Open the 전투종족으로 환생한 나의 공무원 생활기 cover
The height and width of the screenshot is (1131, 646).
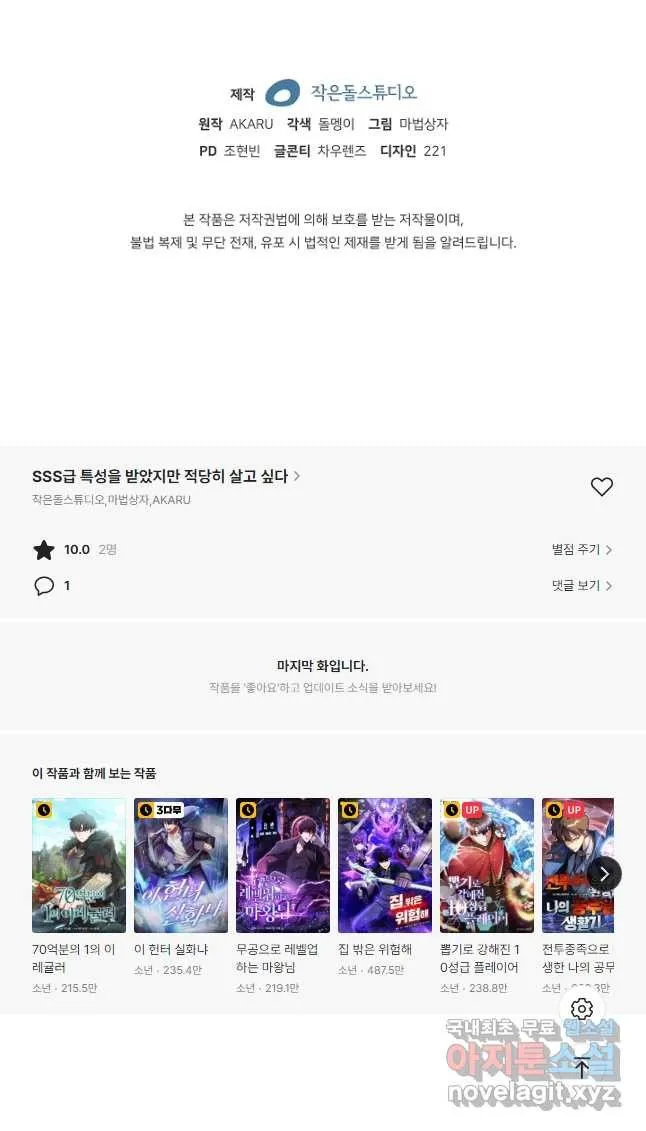578,865
